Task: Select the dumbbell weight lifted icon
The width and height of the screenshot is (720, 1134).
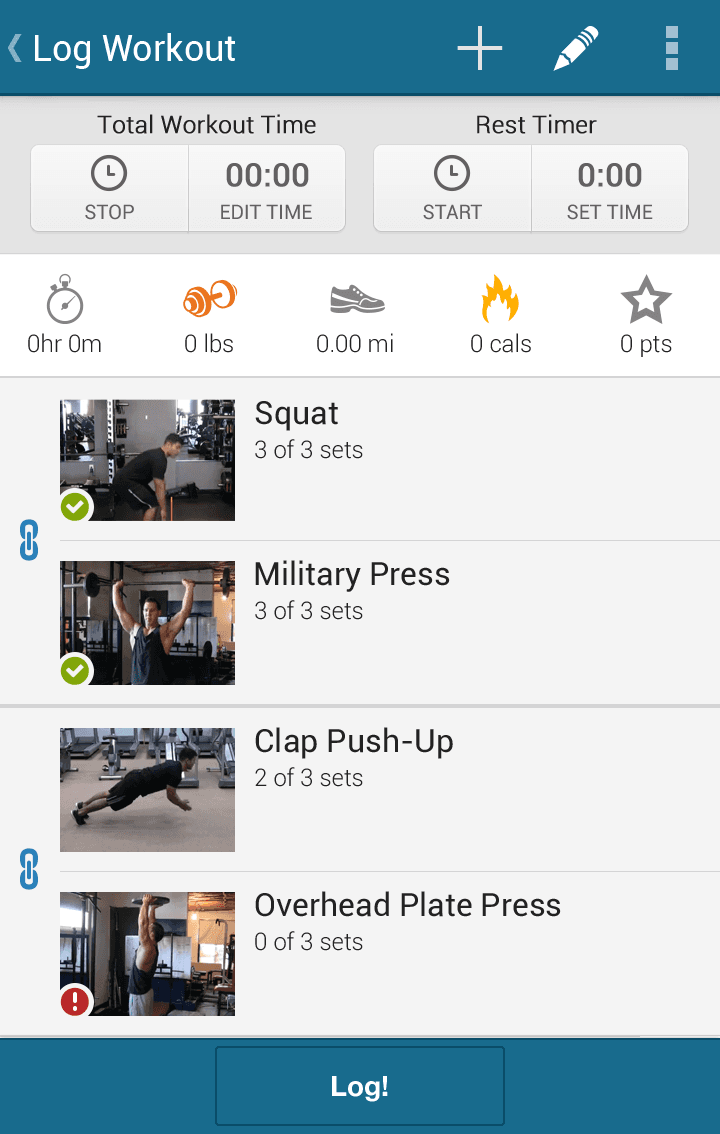Action: tap(209, 299)
